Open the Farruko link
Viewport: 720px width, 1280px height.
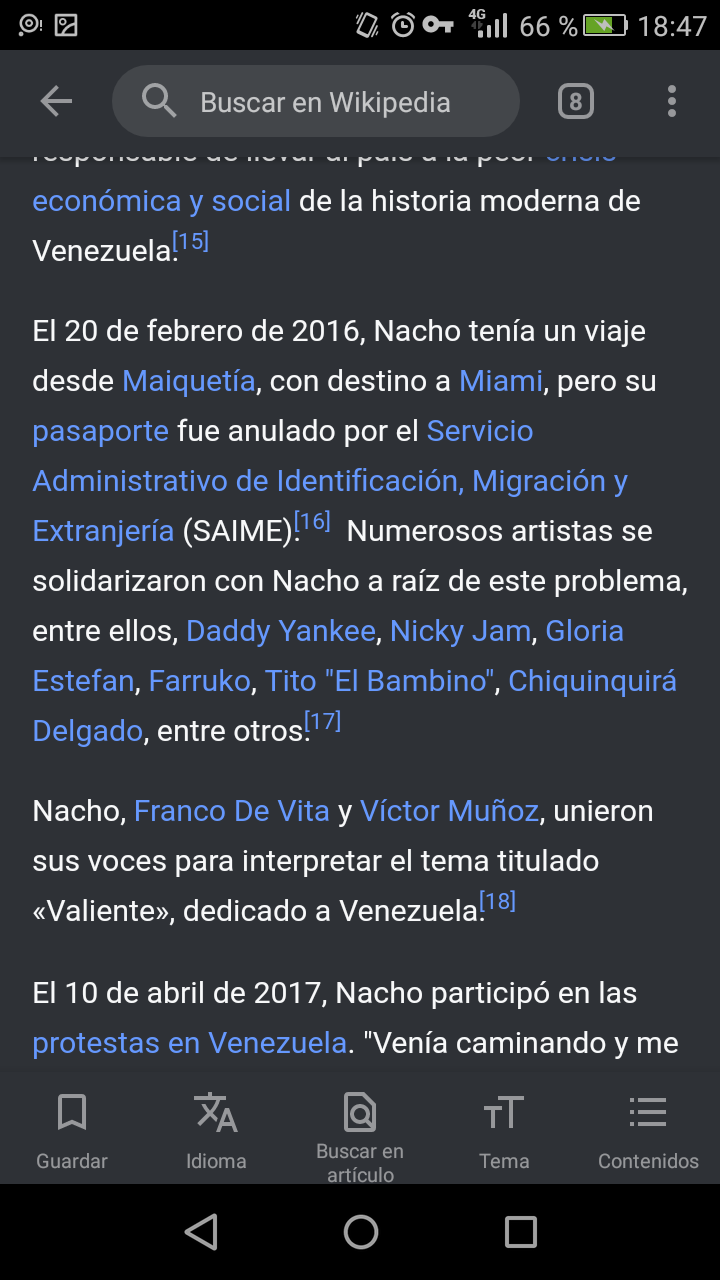pos(200,681)
